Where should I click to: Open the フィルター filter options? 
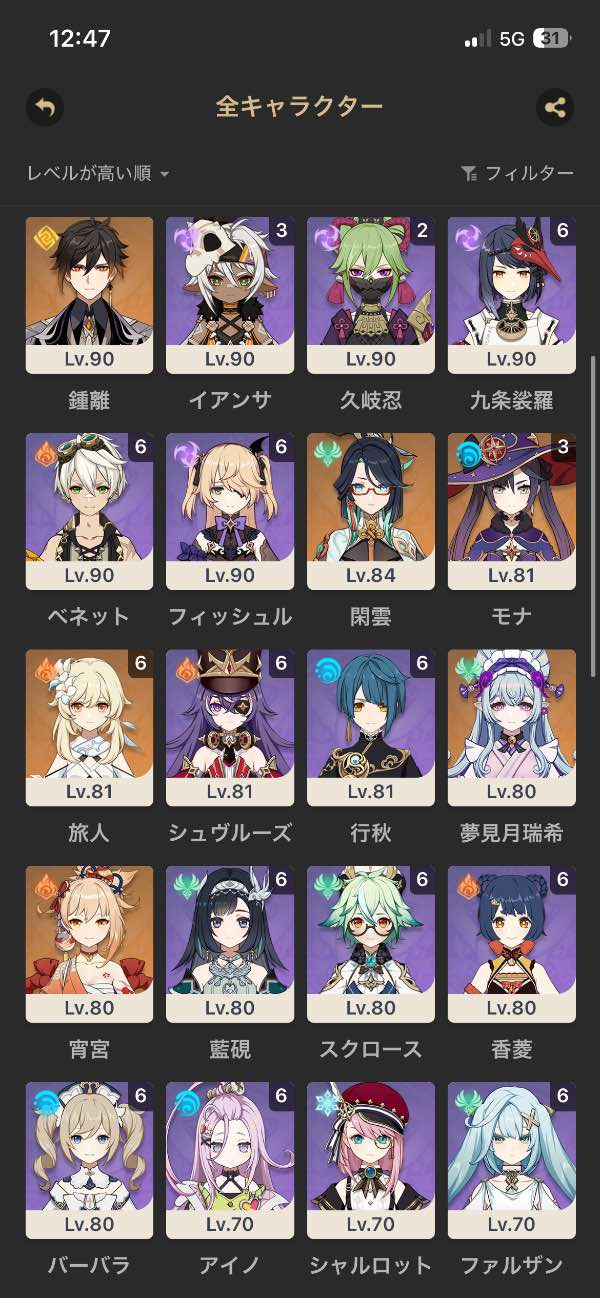518,174
